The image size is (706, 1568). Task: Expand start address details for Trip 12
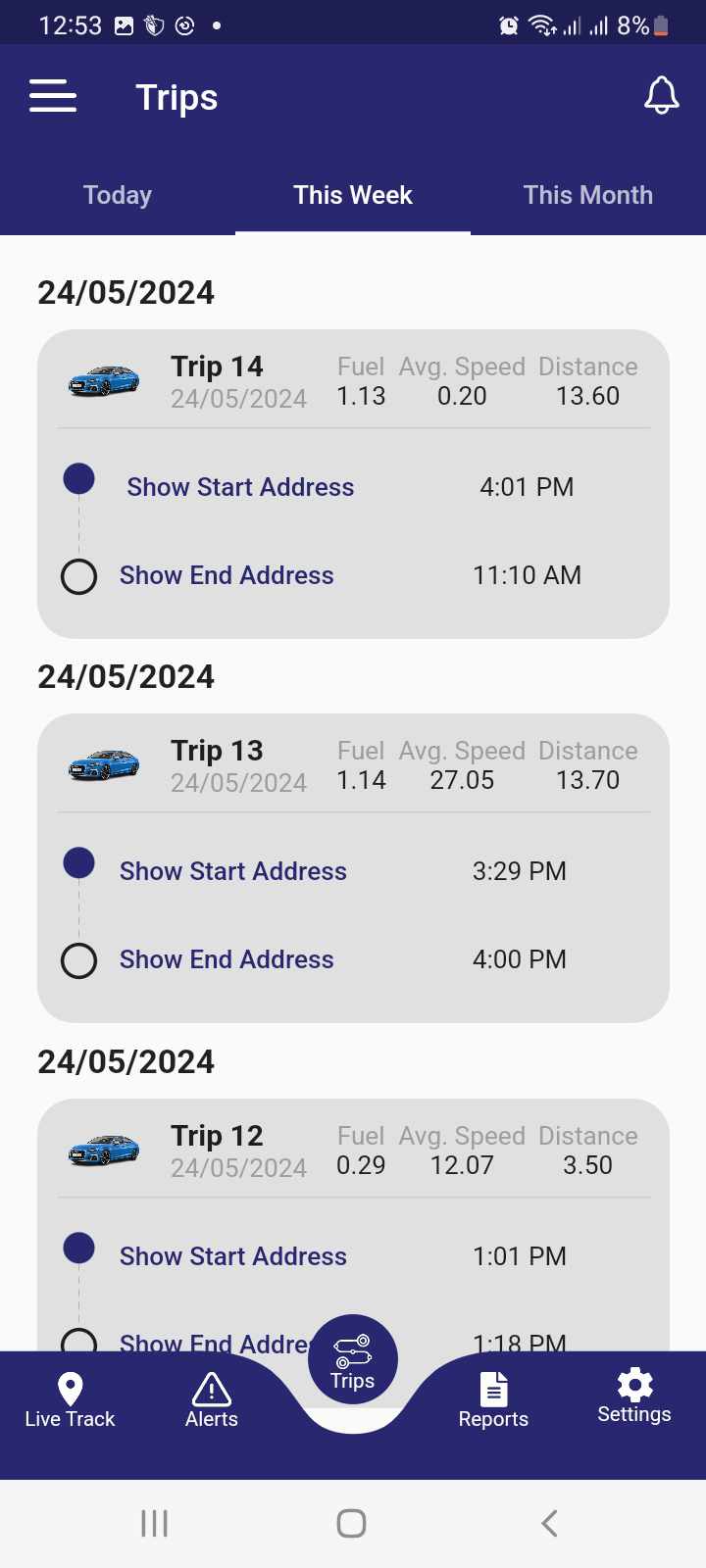(x=232, y=1255)
